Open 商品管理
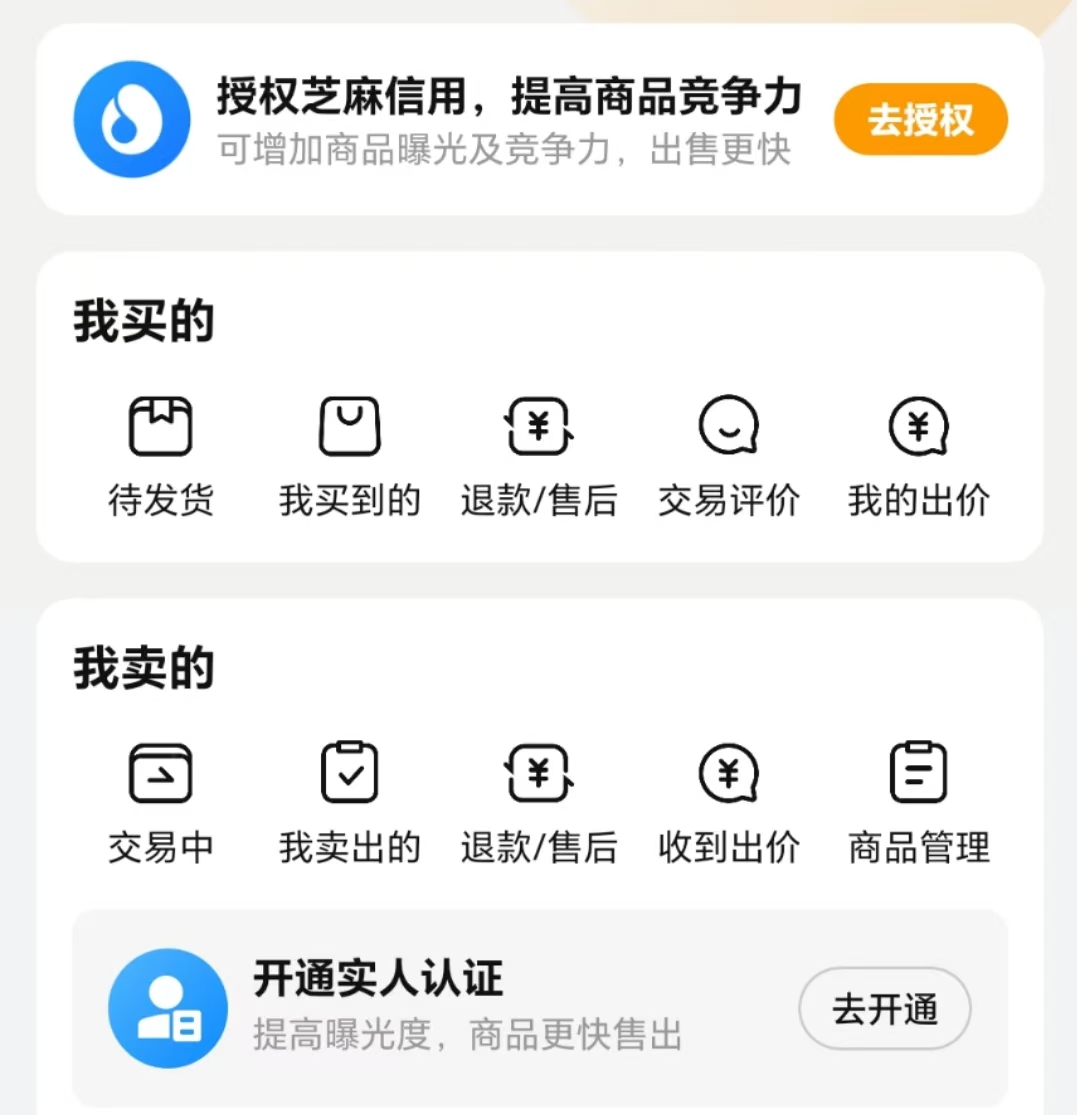 (918, 802)
